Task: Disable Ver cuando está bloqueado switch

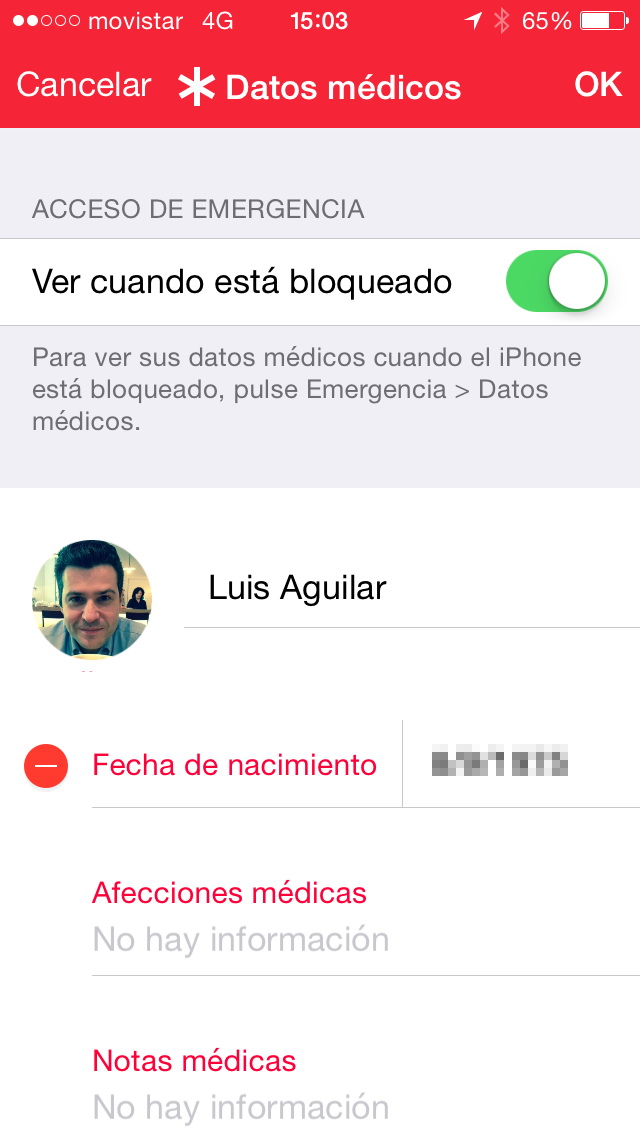Action: point(557,282)
